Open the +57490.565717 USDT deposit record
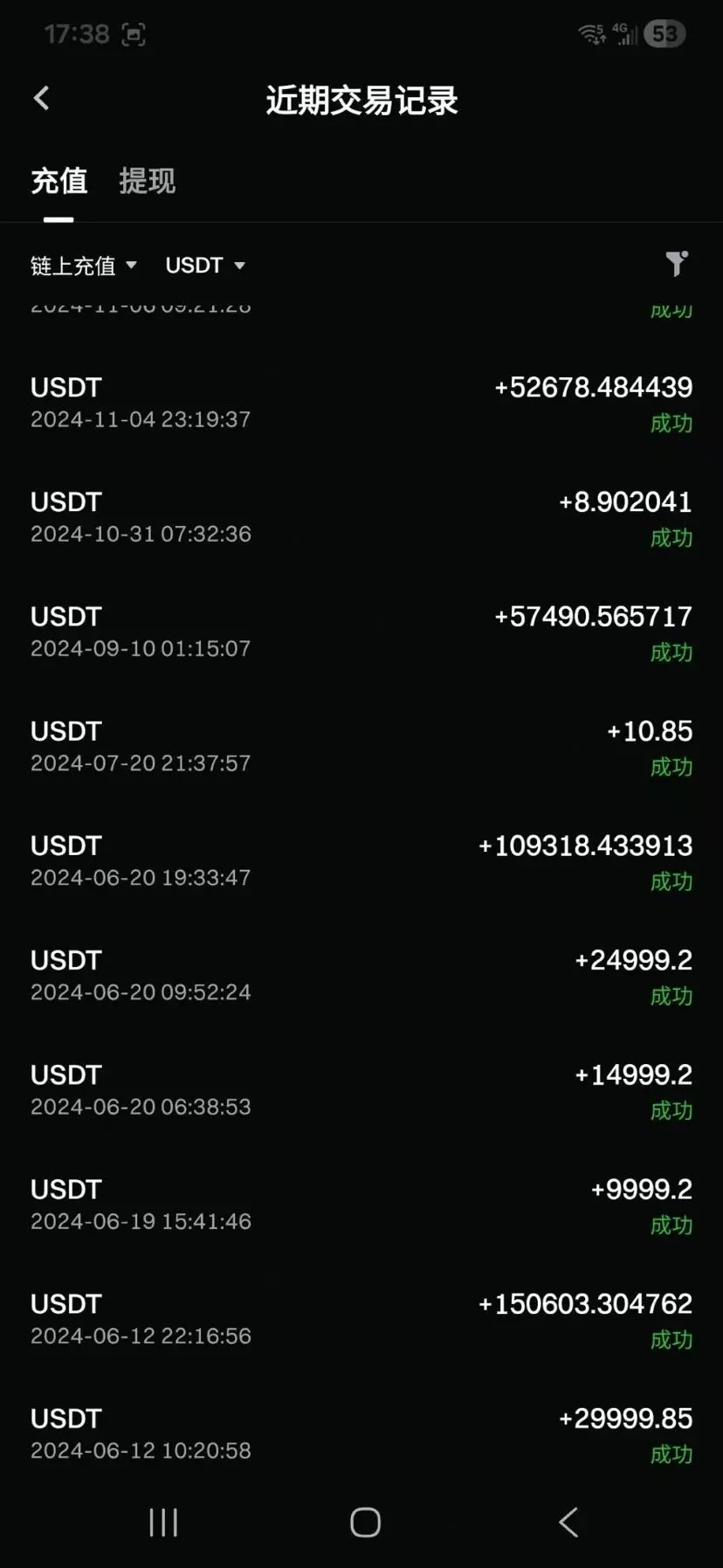 click(x=361, y=632)
